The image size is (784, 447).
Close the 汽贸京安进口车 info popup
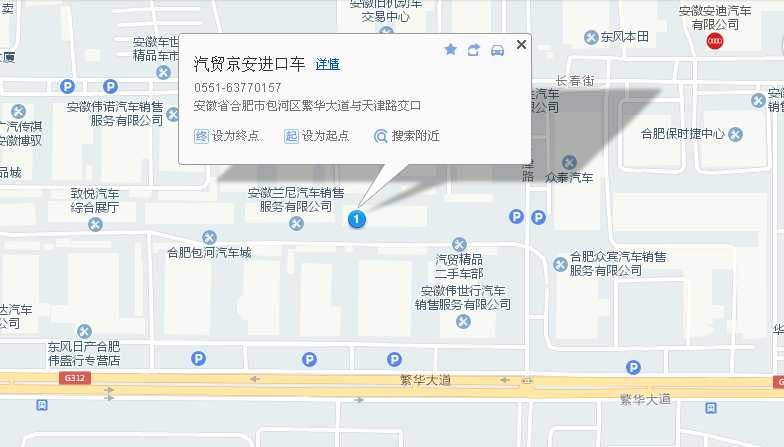521,45
